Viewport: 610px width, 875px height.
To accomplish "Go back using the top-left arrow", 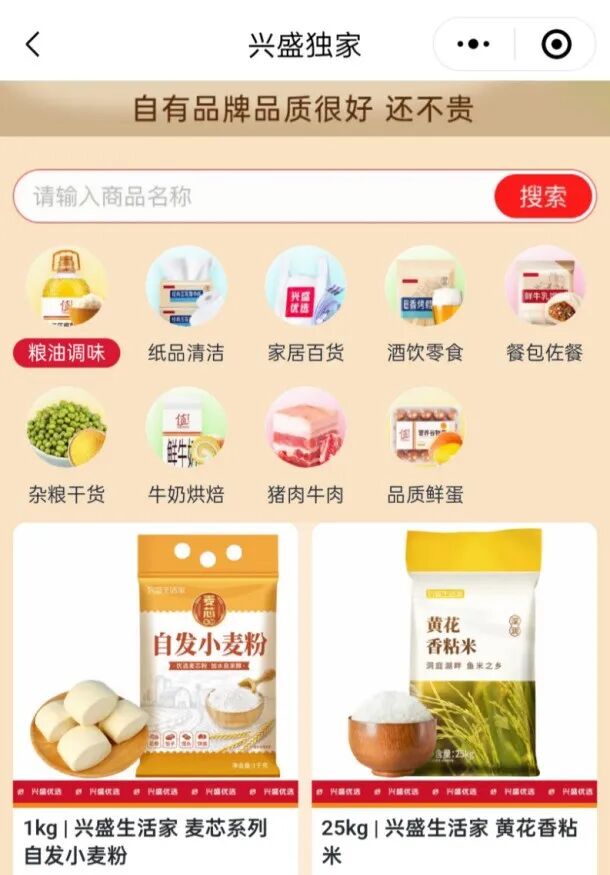I will tap(33, 45).
